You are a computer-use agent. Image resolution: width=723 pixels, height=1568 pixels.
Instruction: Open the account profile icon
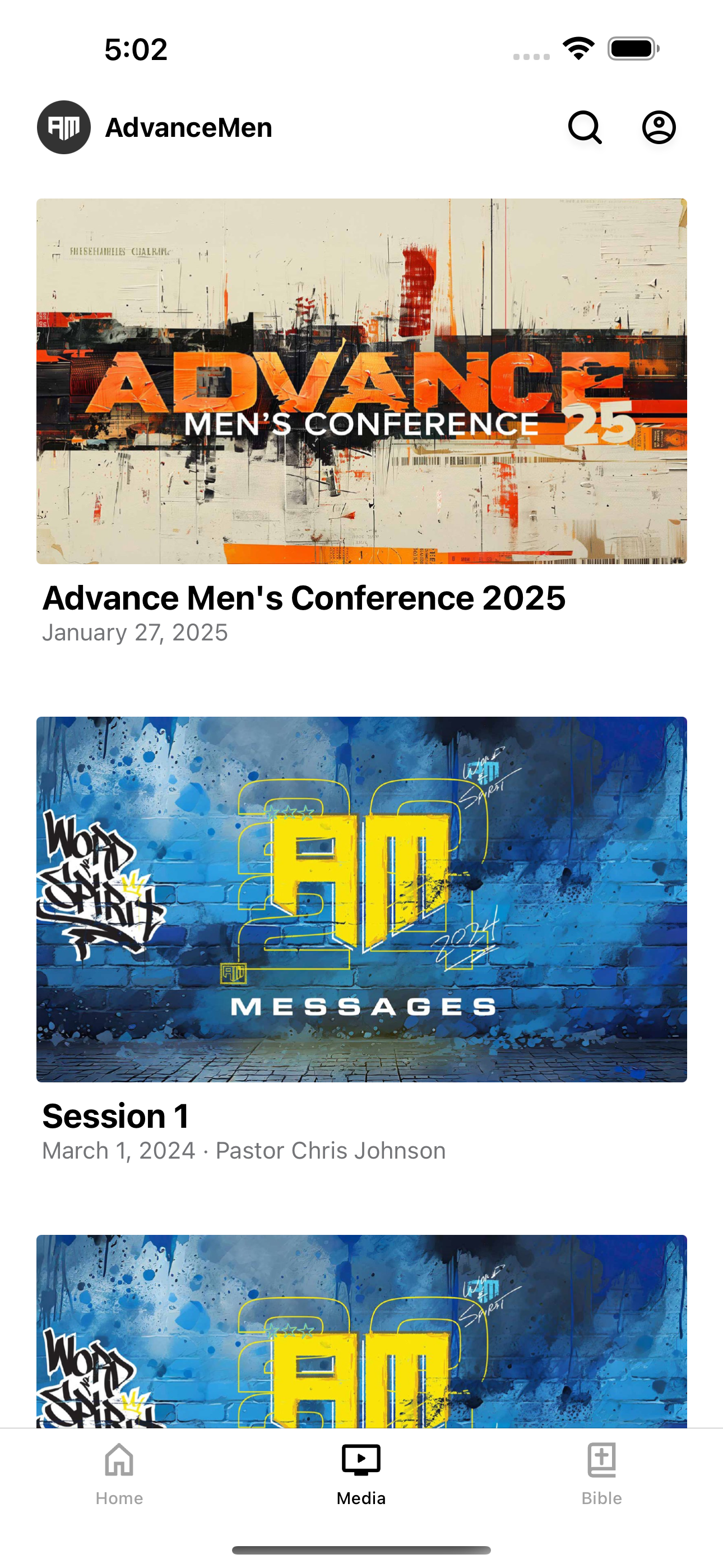coord(659,127)
